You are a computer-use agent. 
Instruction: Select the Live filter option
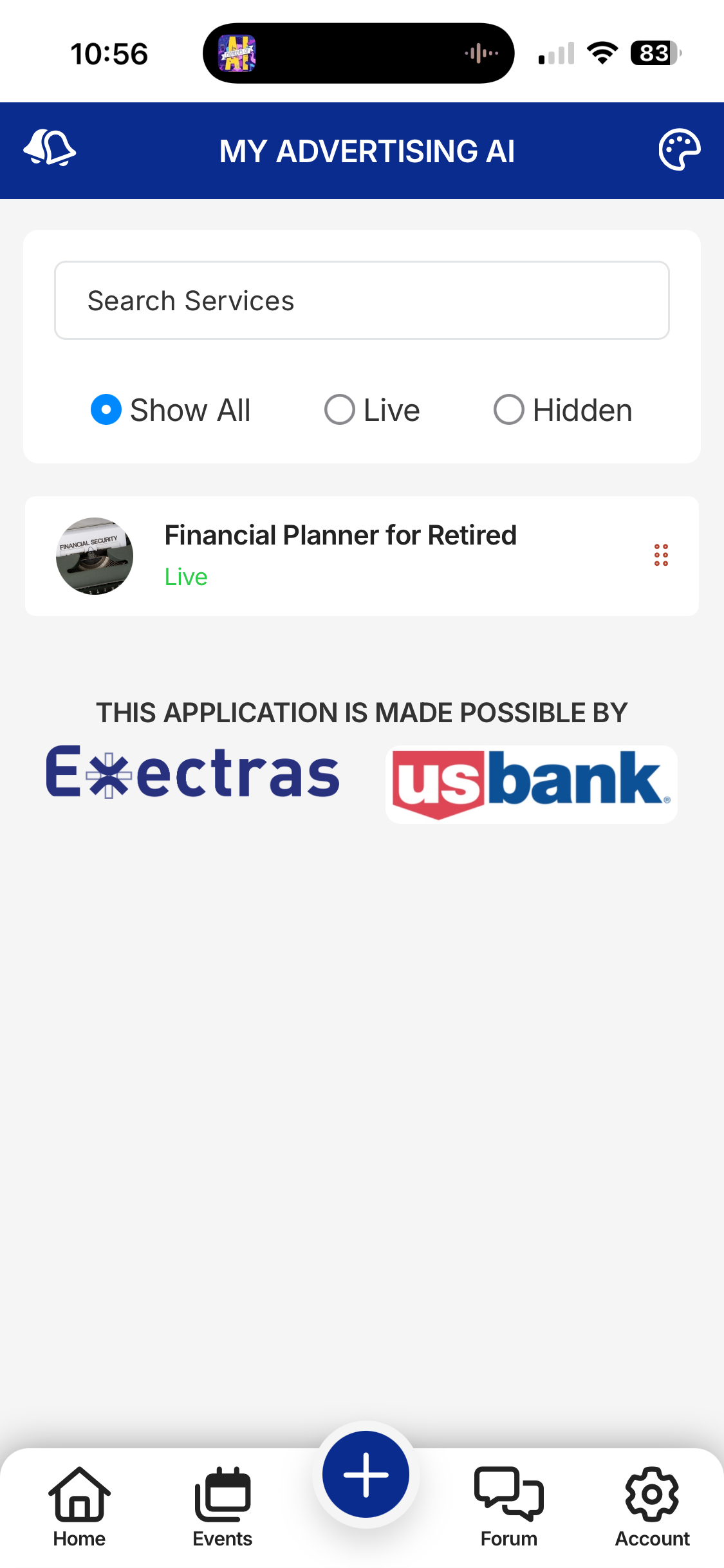tap(340, 410)
